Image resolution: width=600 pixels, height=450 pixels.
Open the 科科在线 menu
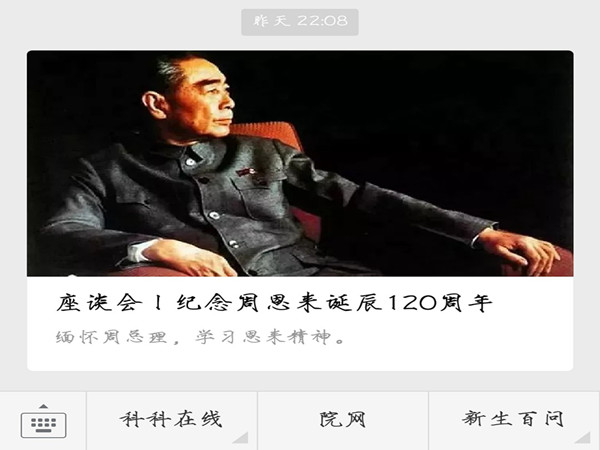click(171, 420)
